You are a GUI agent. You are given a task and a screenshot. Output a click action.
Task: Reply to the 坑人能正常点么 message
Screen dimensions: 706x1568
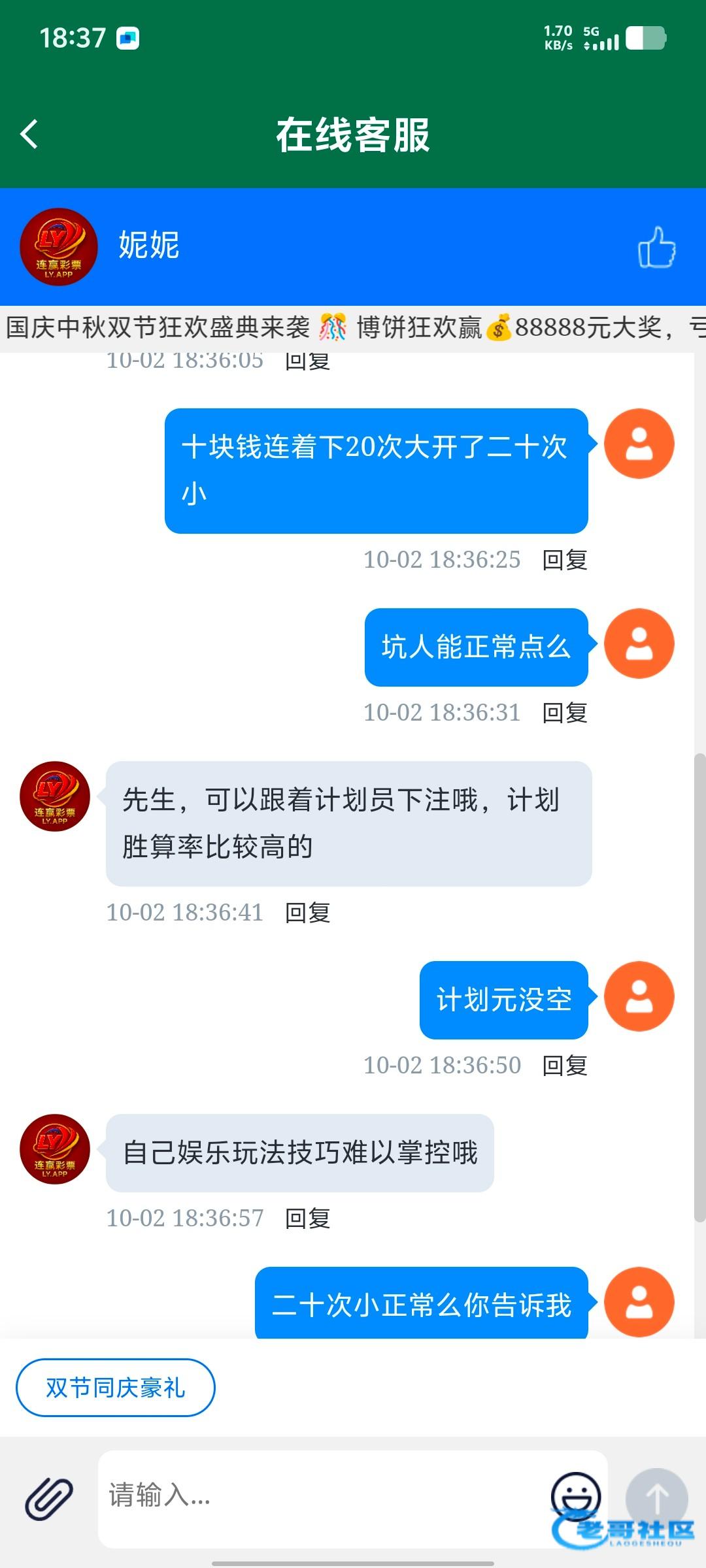[565, 713]
